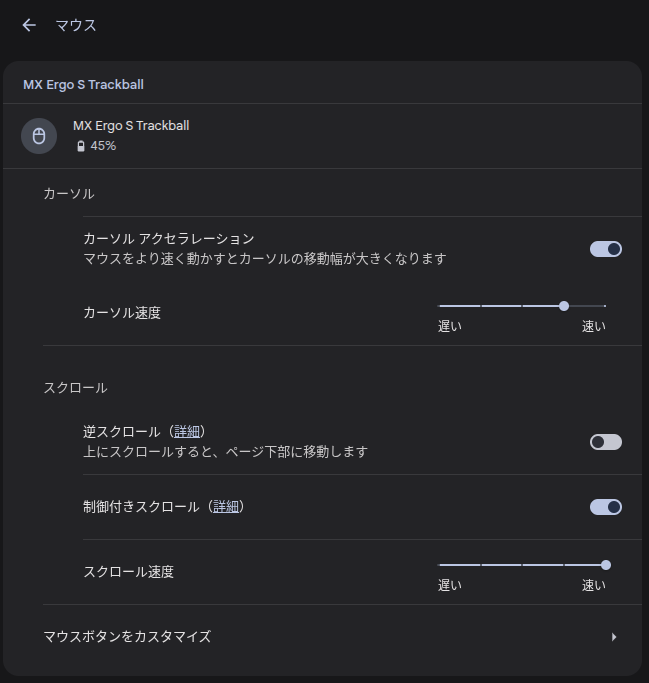Go back from the マウス settings page

point(29,25)
